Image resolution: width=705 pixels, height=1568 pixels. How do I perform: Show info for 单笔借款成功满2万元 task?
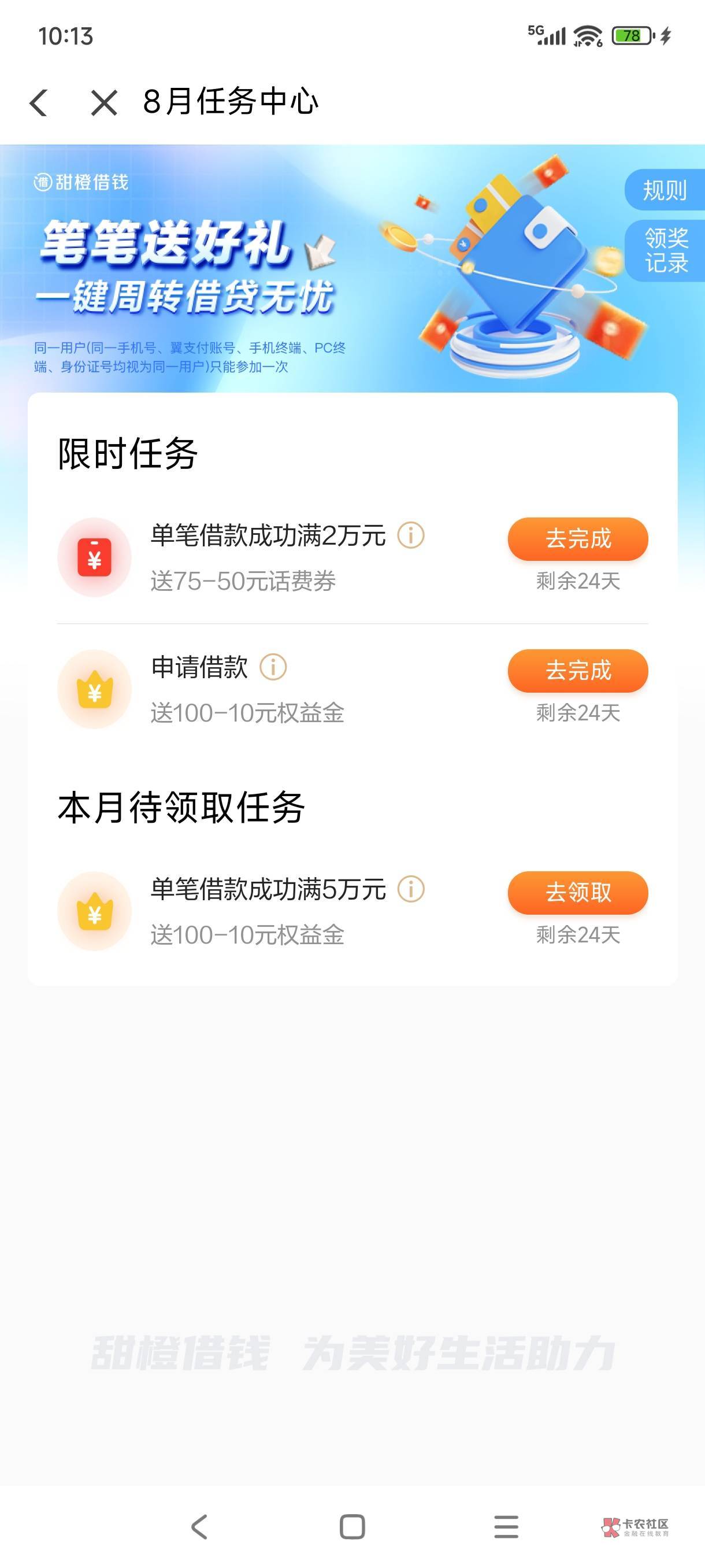tap(411, 535)
